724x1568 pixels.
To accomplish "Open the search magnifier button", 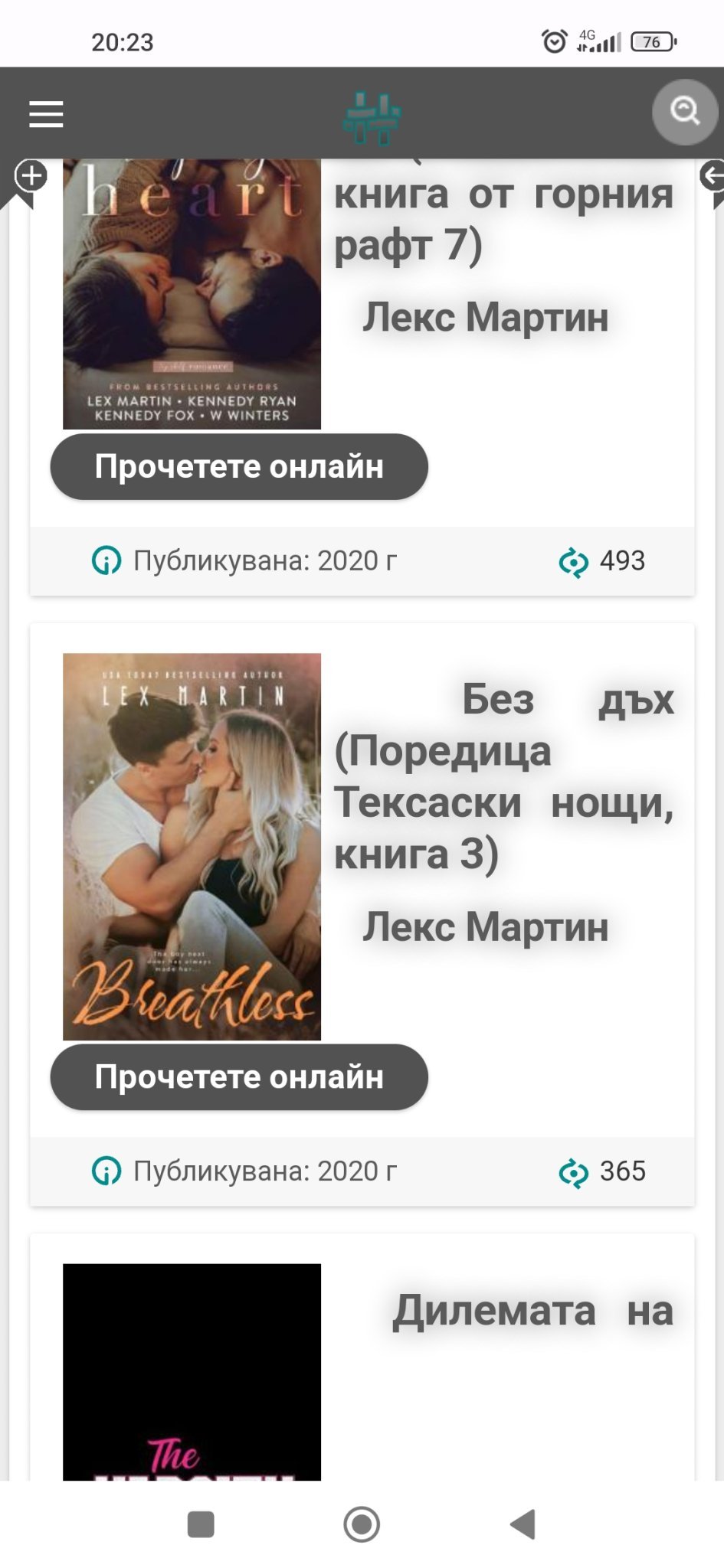I will [x=684, y=112].
